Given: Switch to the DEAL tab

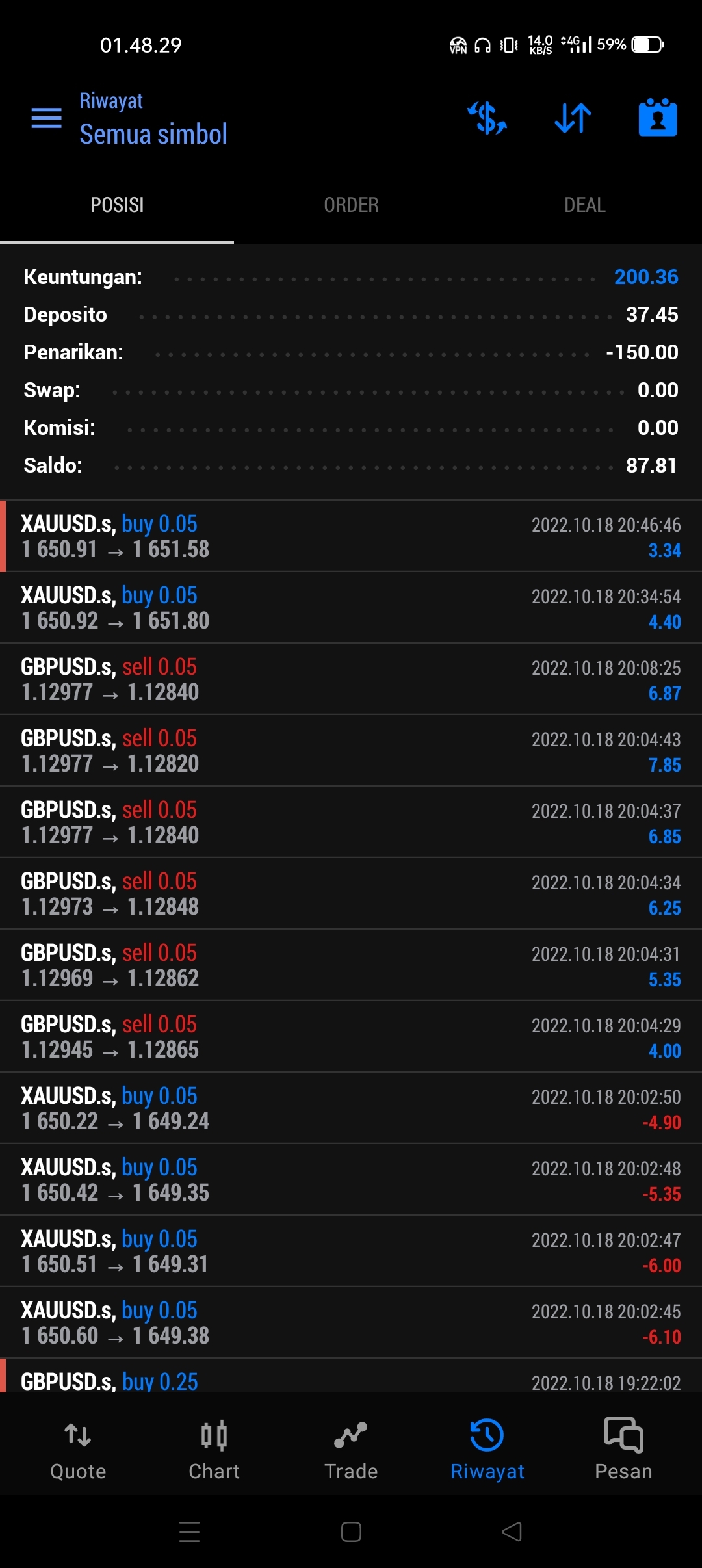Looking at the screenshot, I should [x=585, y=205].
